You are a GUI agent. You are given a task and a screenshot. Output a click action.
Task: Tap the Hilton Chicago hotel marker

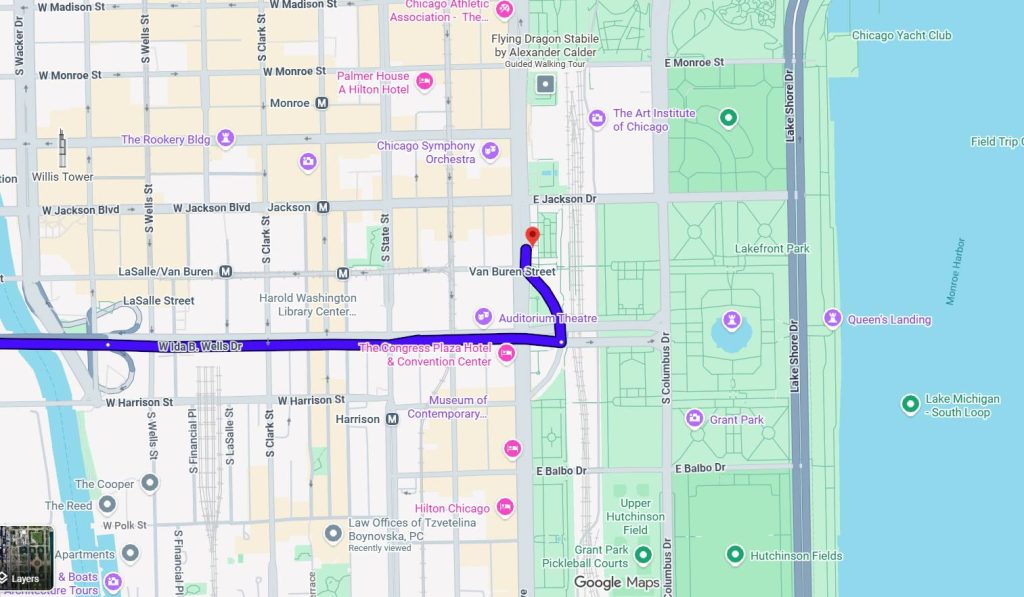tap(506, 507)
